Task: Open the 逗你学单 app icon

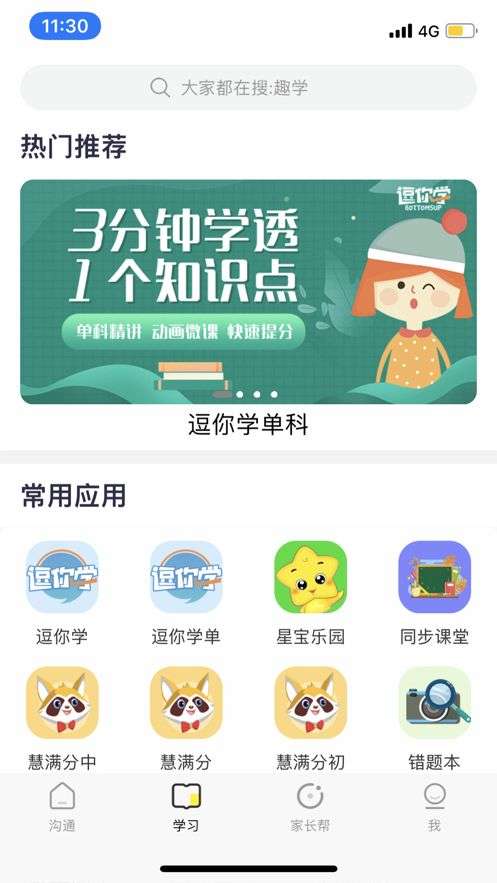Action: point(186,577)
